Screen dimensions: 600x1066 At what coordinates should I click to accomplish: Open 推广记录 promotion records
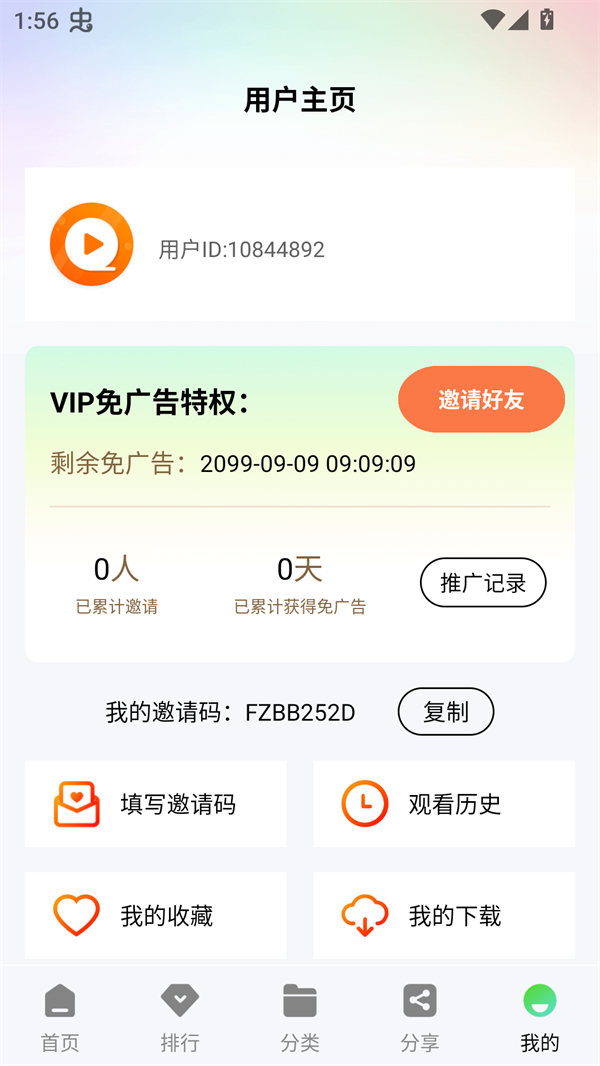tap(483, 582)
